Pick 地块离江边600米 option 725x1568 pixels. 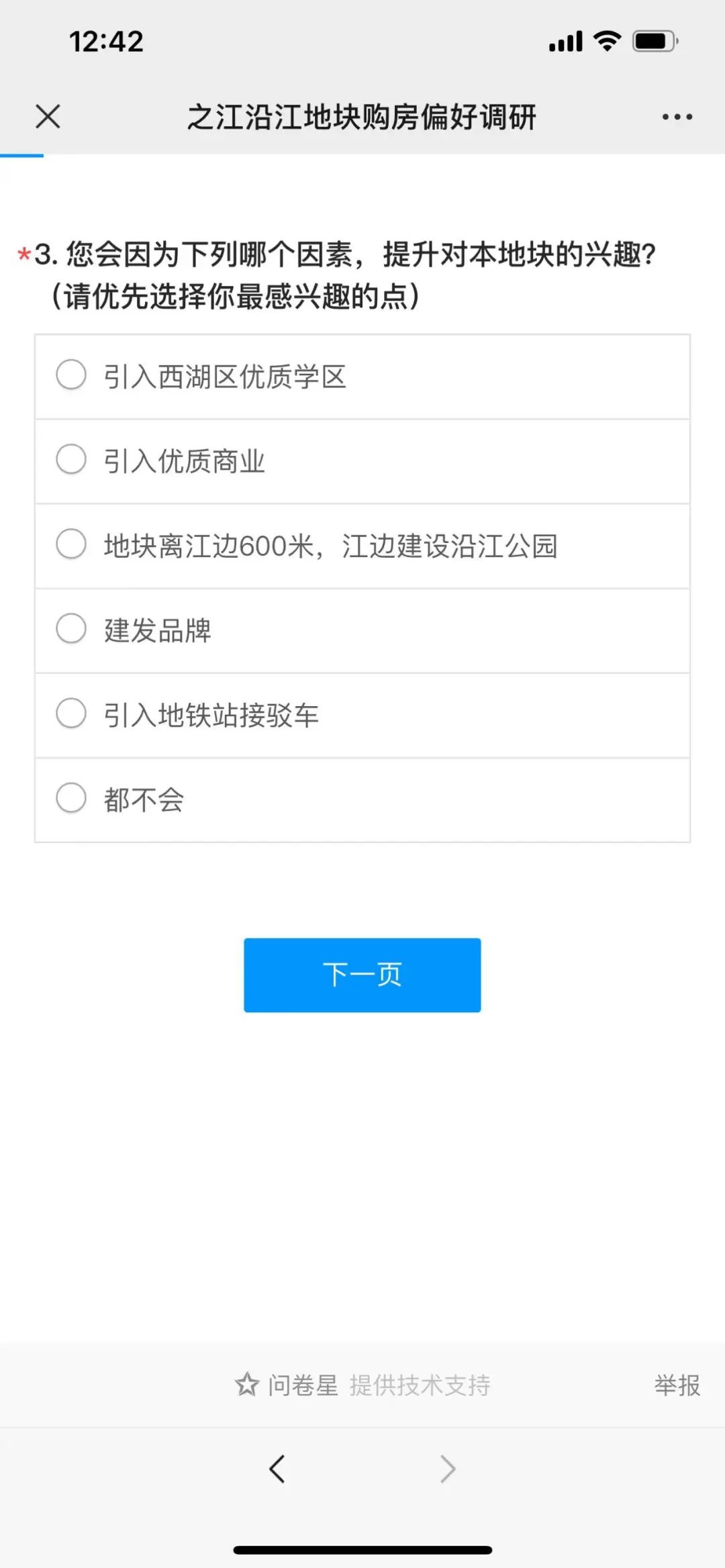pos(362,546)
